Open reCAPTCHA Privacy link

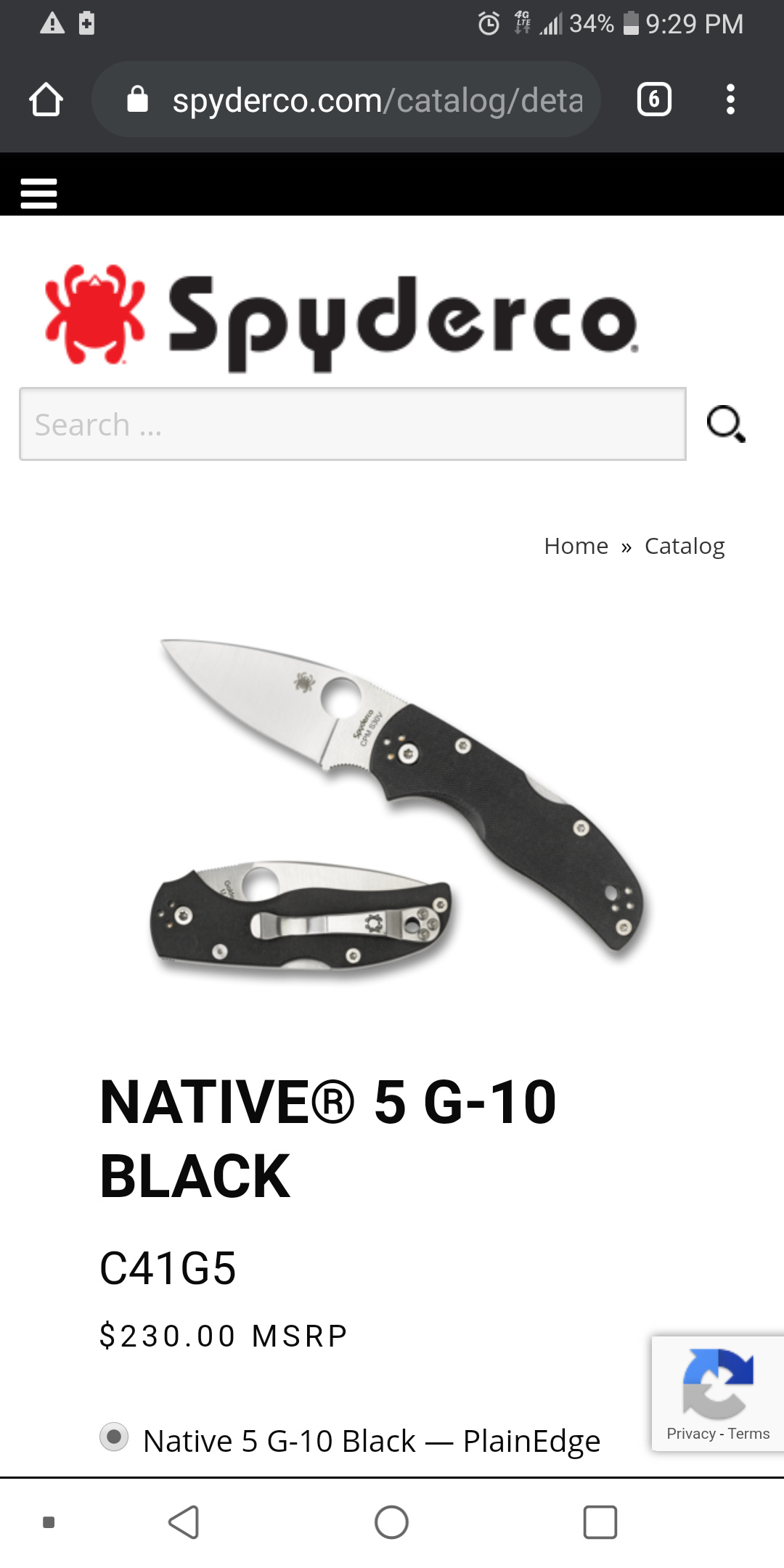690,1434
